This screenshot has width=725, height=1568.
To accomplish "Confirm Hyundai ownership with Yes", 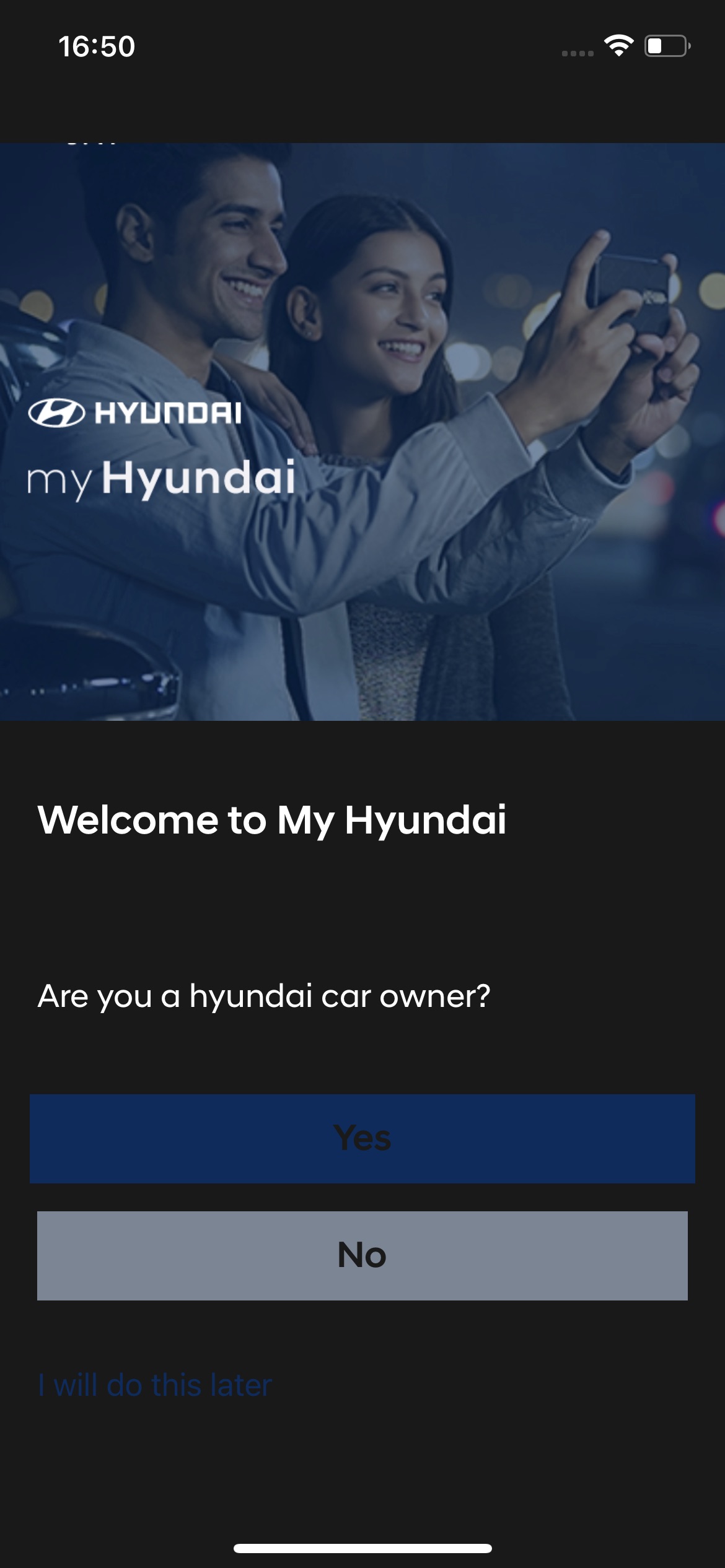I will (362, 1138).
